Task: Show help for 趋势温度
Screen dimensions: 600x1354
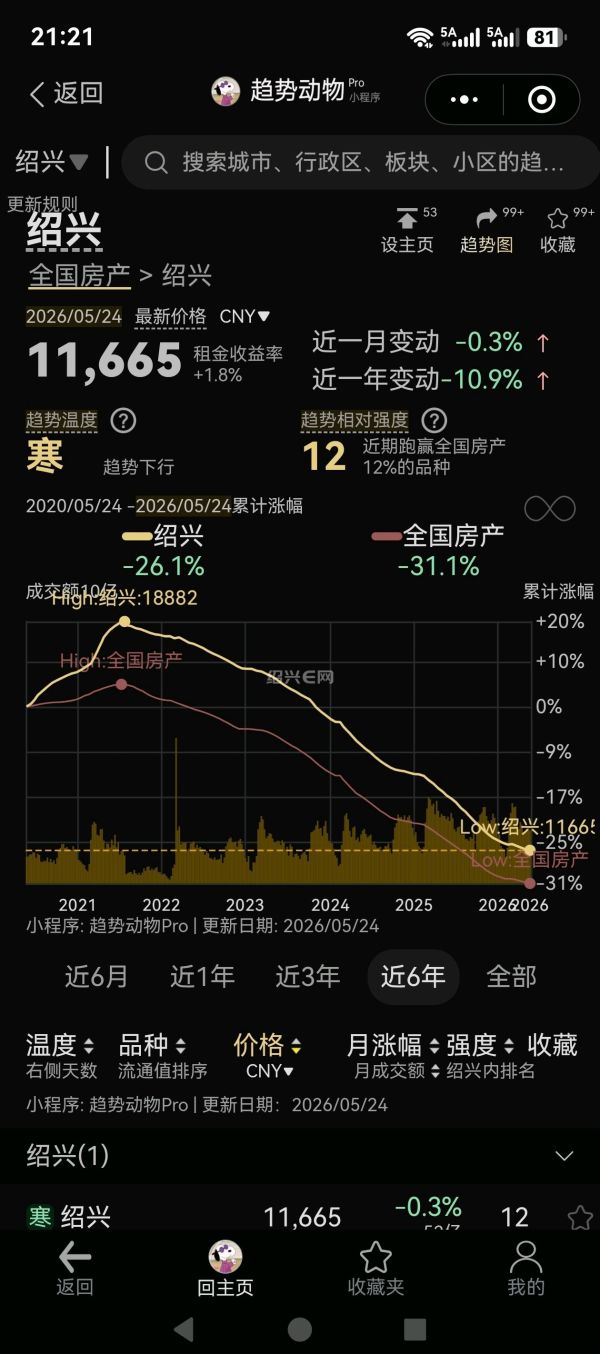Action: click(123, 420)
